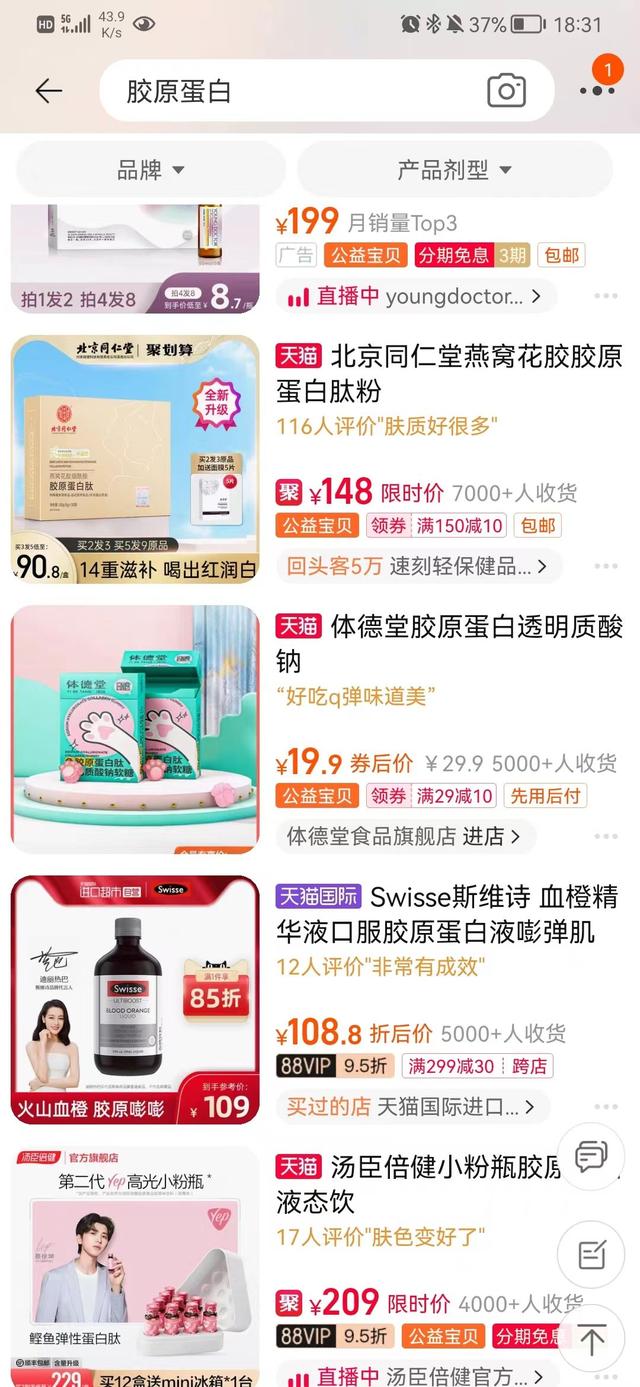This screenshot has width=640, height=1387.
Task: More options for the 北京同仁堂 item
Action: (x=606, y=566)
